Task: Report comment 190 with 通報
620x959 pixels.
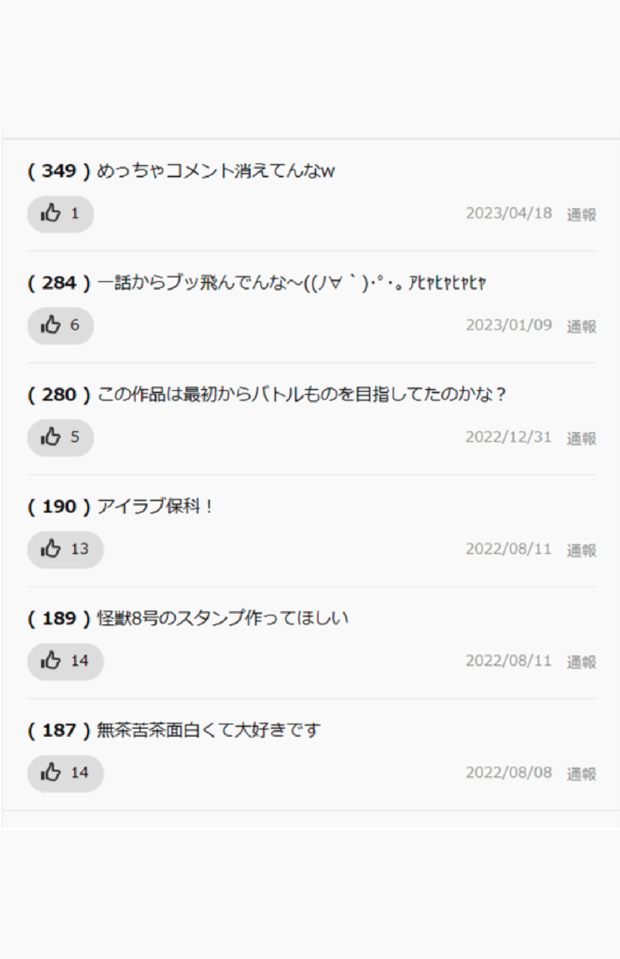Action: pyautogui.click(x=581, y=550)
